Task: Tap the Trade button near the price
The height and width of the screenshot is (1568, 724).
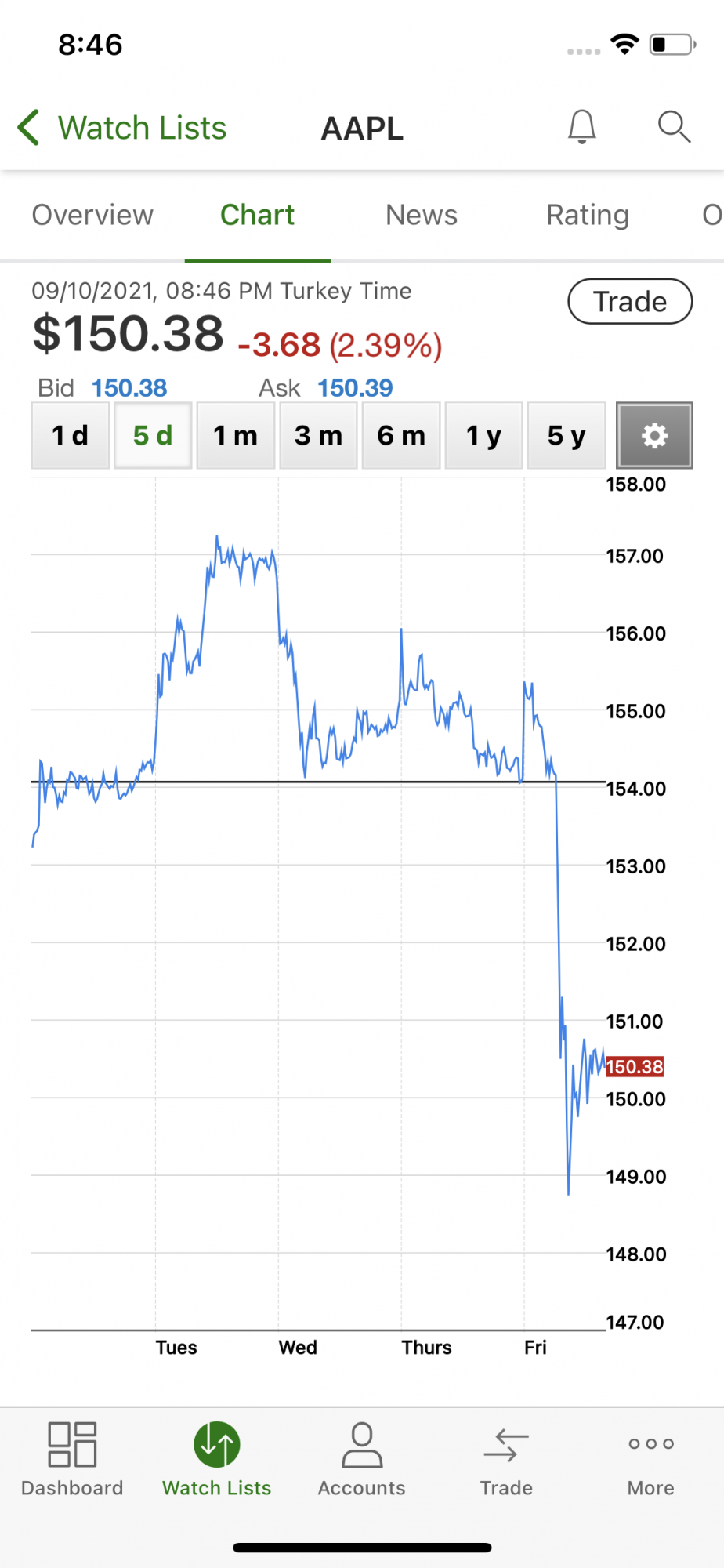Action: [629, 301]
